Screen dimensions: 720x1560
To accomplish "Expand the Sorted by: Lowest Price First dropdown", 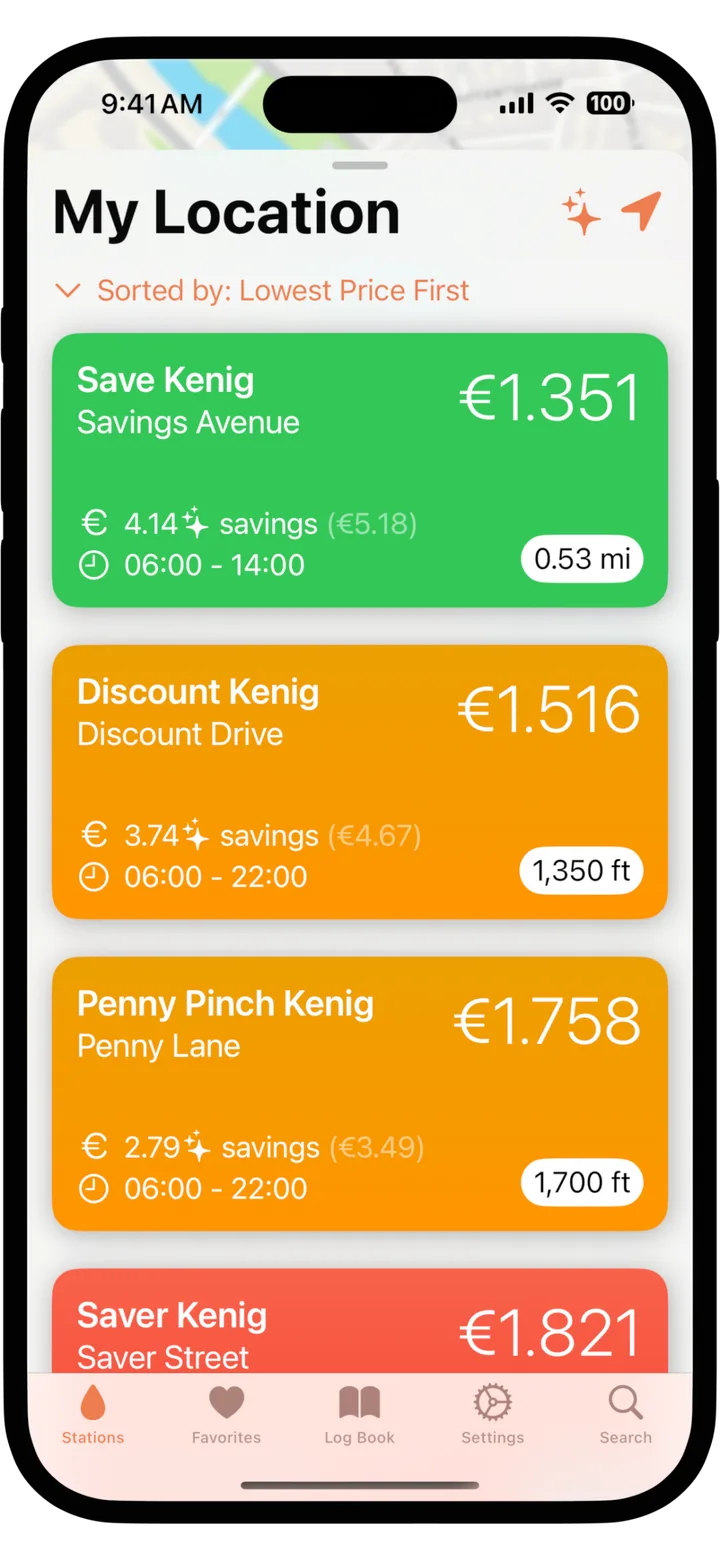I will click(262, 291).
